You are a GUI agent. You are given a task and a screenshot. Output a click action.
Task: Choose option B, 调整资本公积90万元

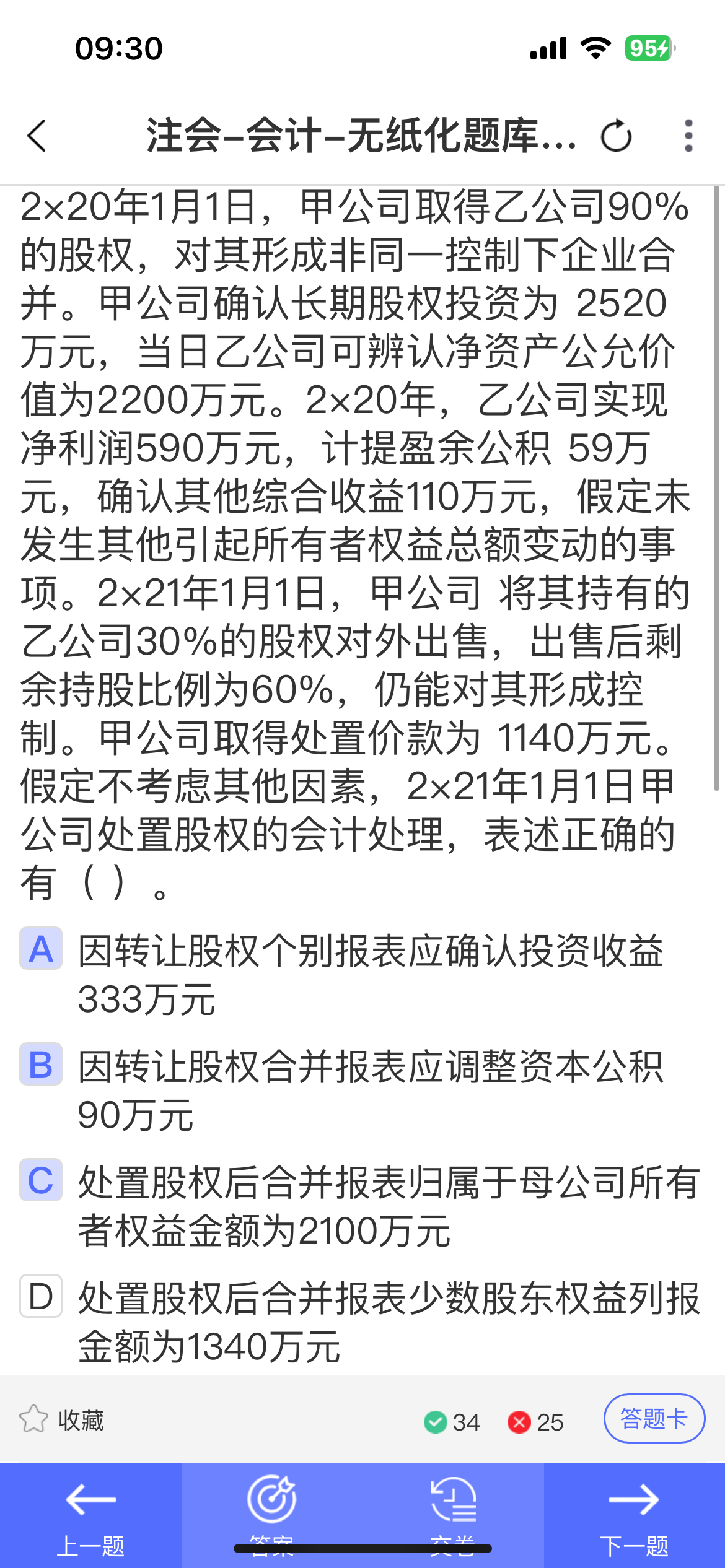tap(41, 1065)
